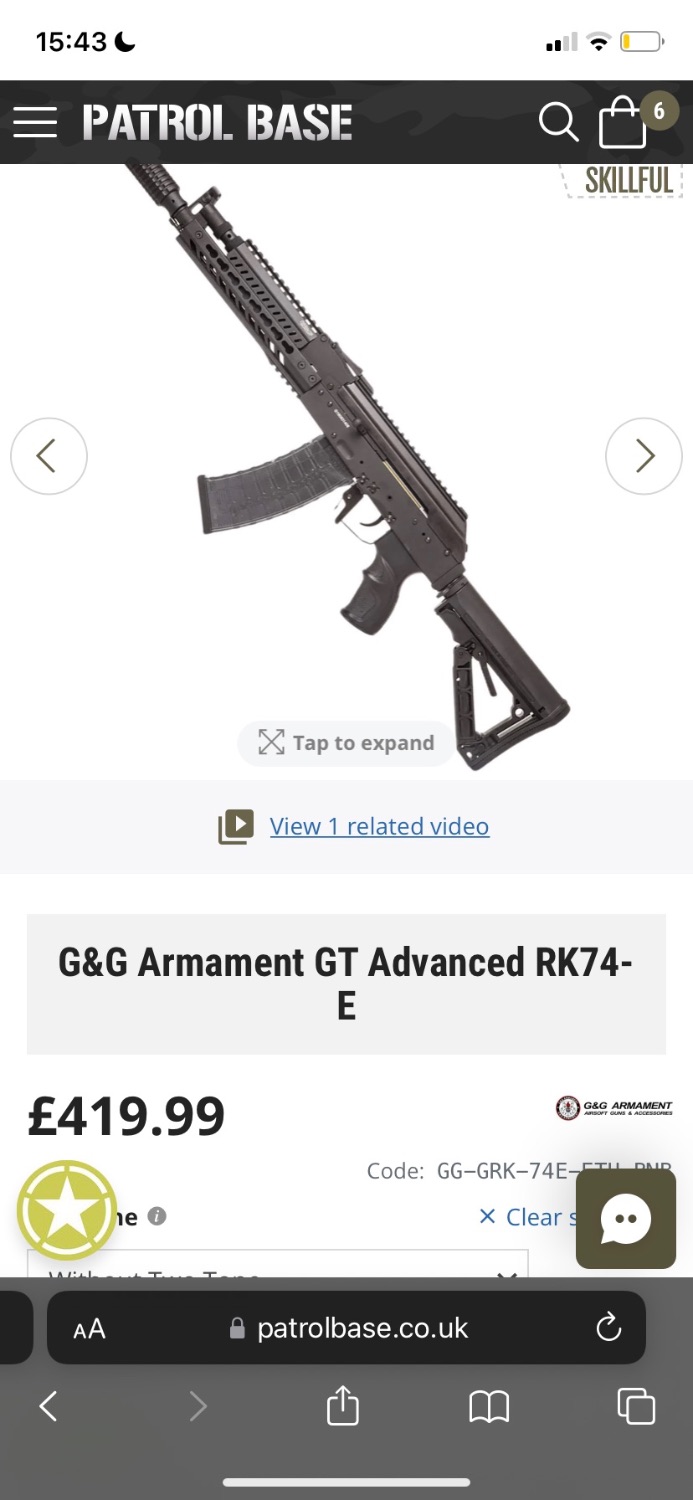
Task: Open the View 1 related video link
Action: 379,827
